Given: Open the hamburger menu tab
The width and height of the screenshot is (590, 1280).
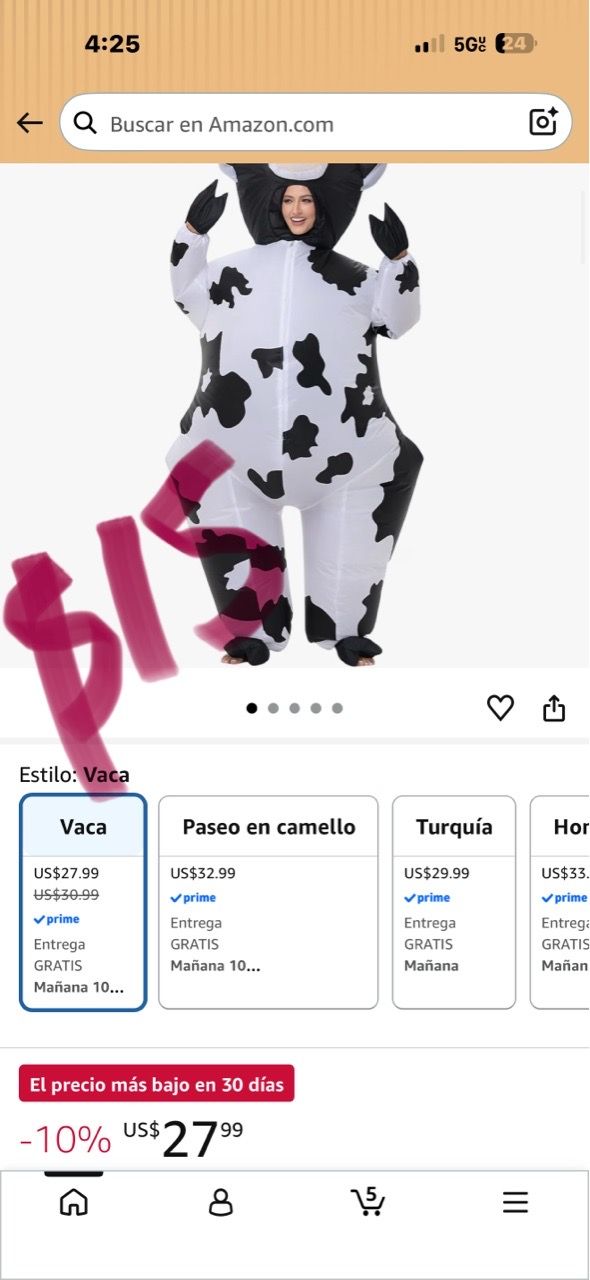Looking at the screenshot, I should [x=515, y=1202].
